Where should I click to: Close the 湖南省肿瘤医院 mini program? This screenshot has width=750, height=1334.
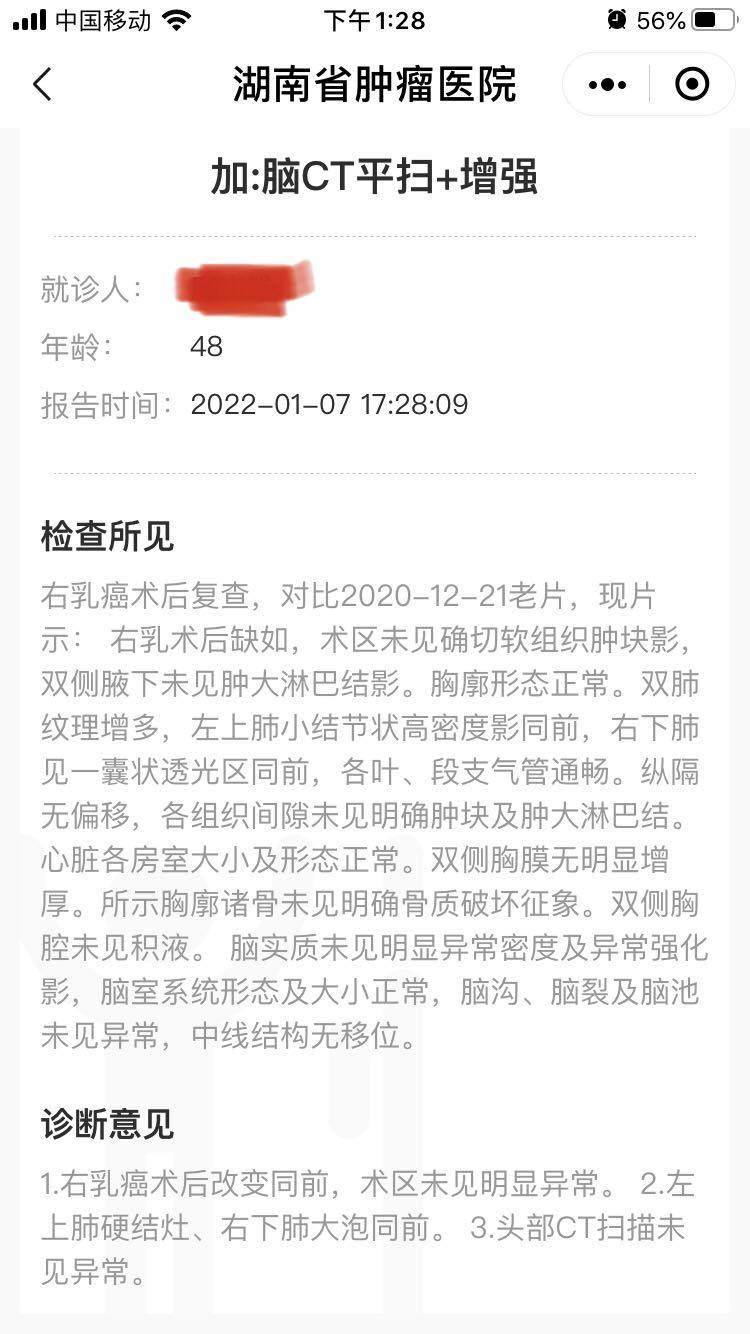(x=692, y=85)
